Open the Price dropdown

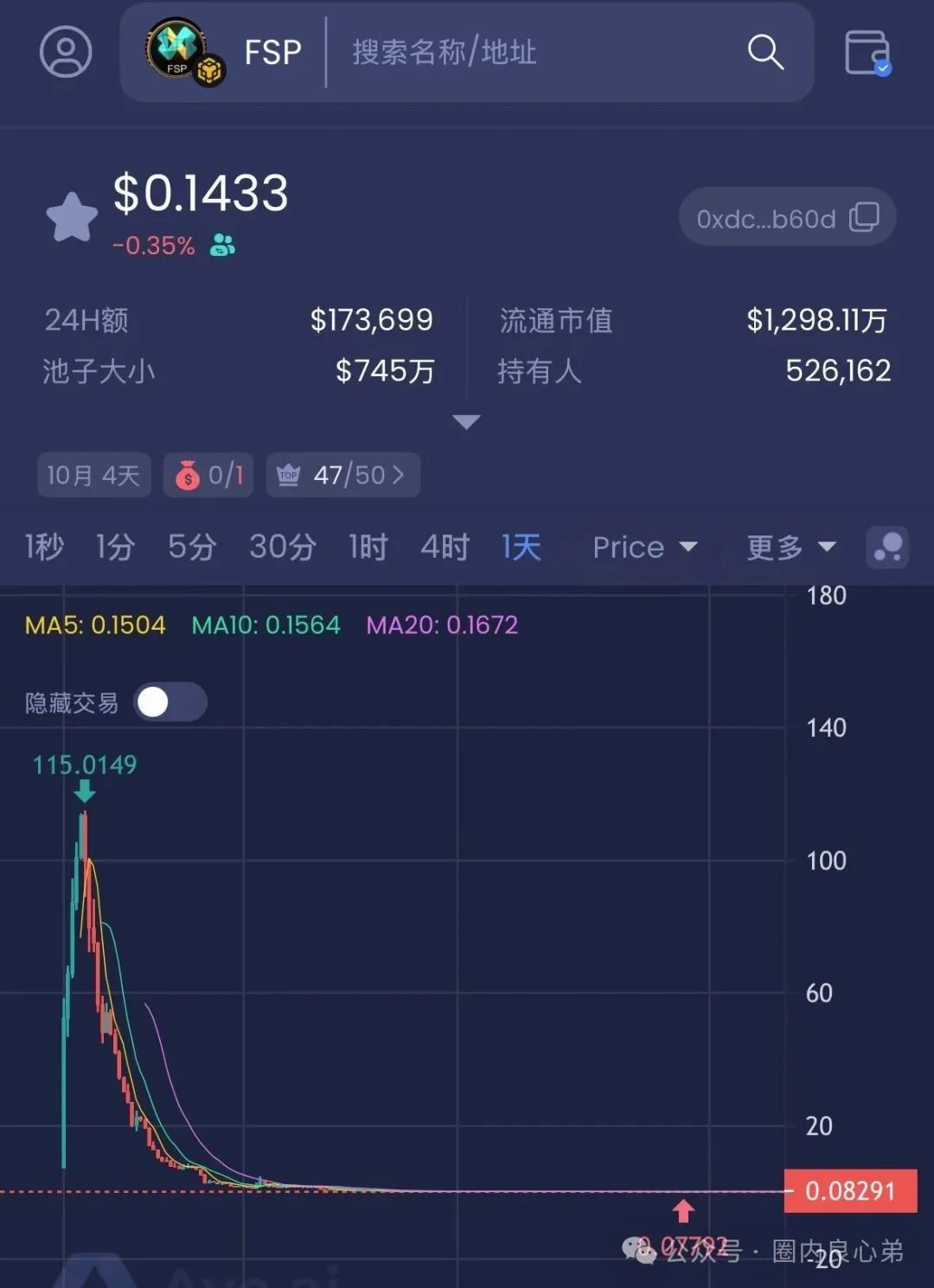(x=644, y=547)
